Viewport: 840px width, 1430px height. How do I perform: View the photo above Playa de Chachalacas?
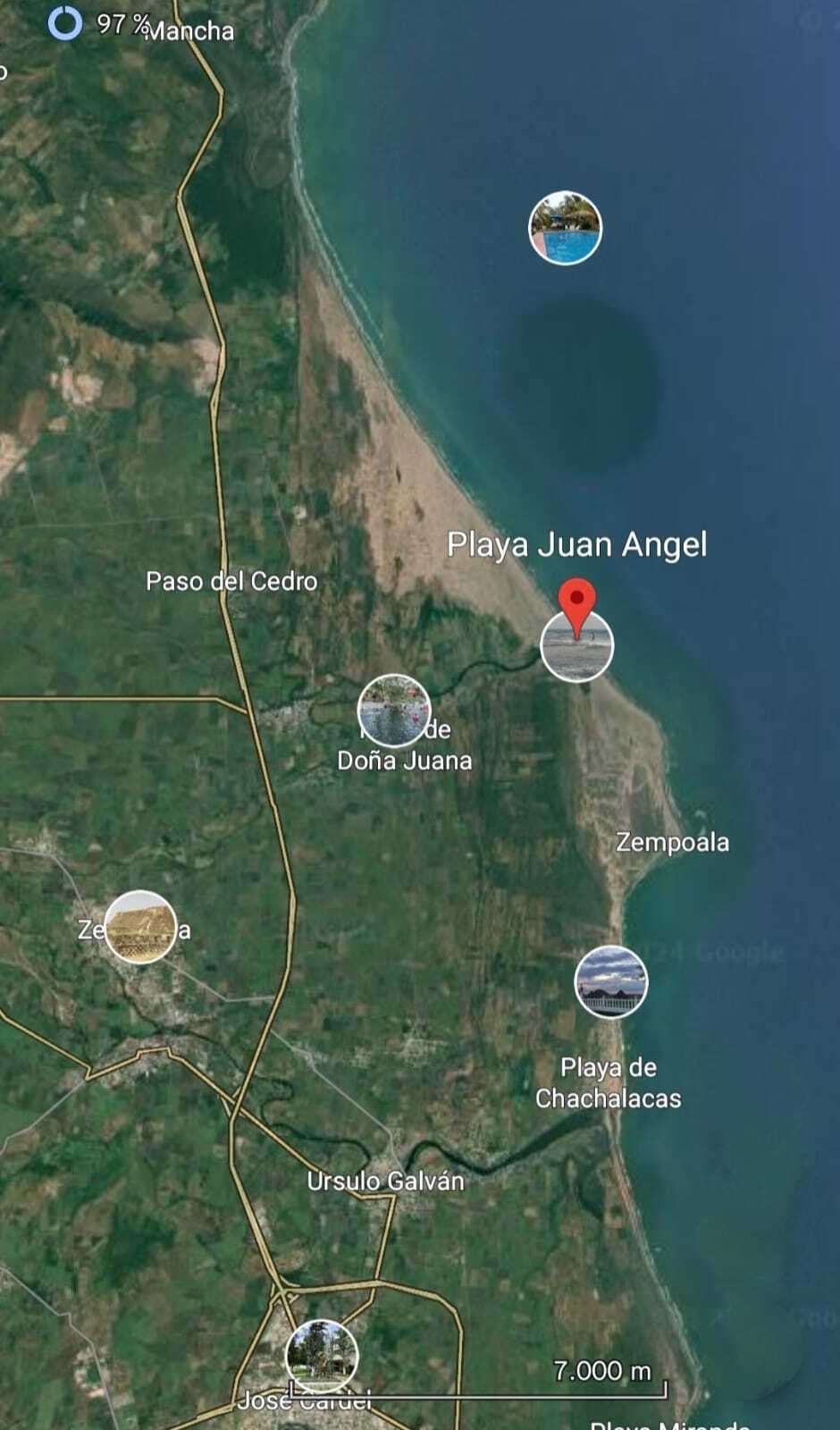610,981
